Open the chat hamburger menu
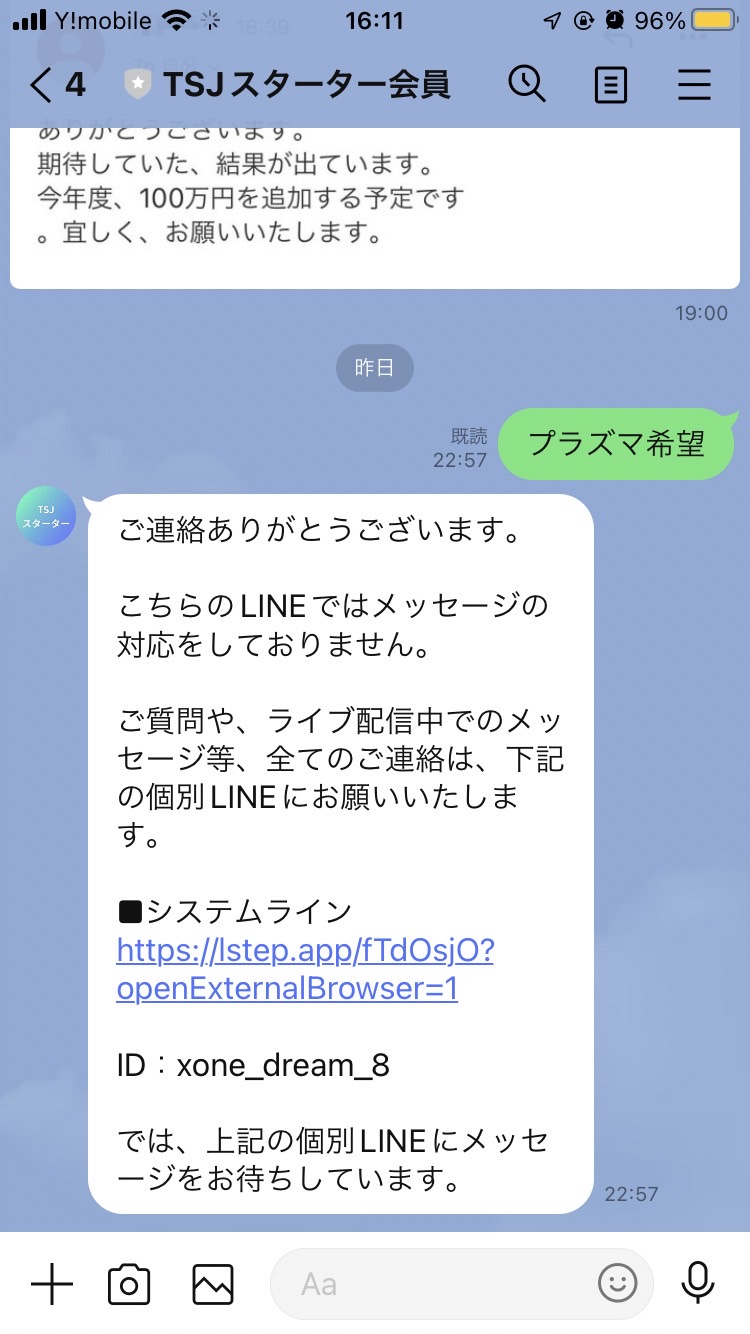 click(694, 86)
